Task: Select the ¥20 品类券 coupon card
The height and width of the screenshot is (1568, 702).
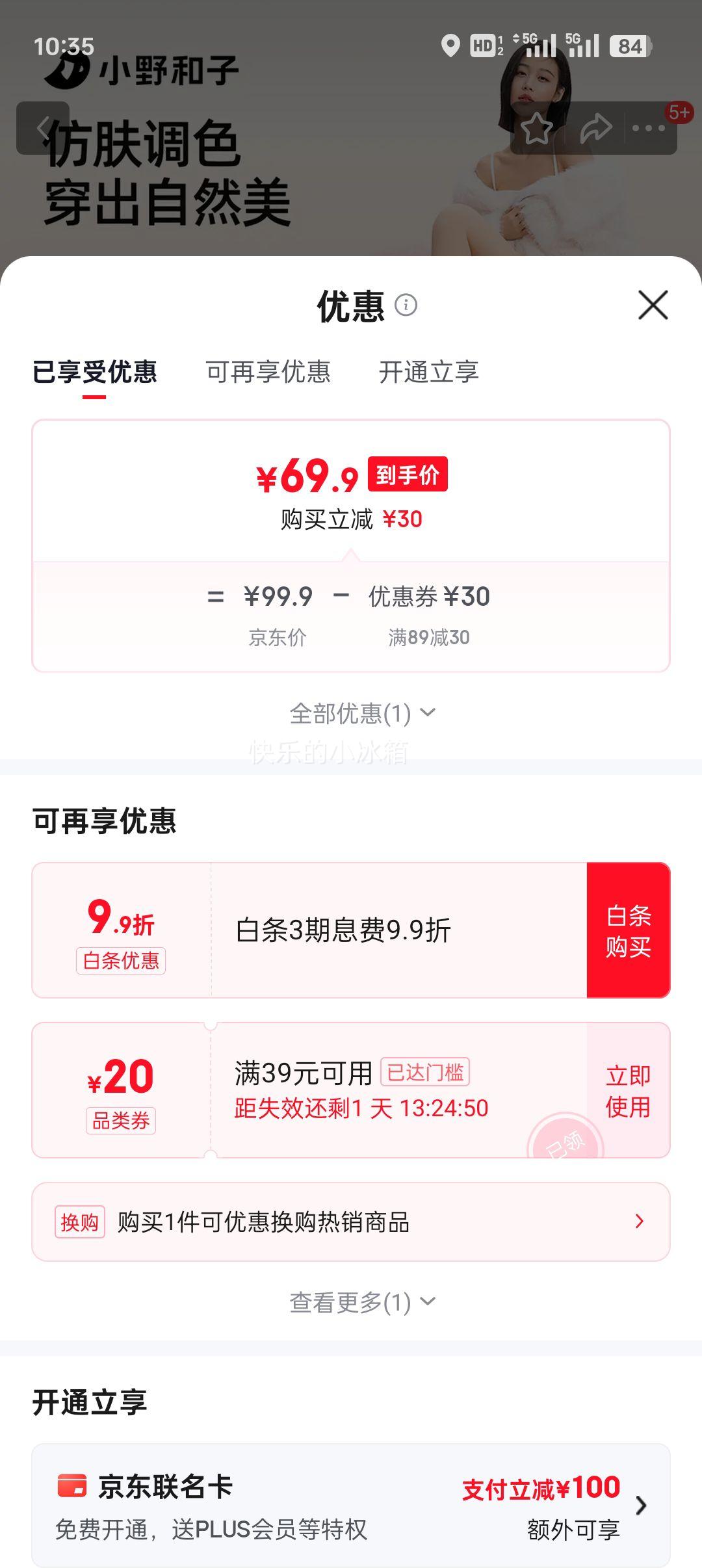Action: point(325,1091)
